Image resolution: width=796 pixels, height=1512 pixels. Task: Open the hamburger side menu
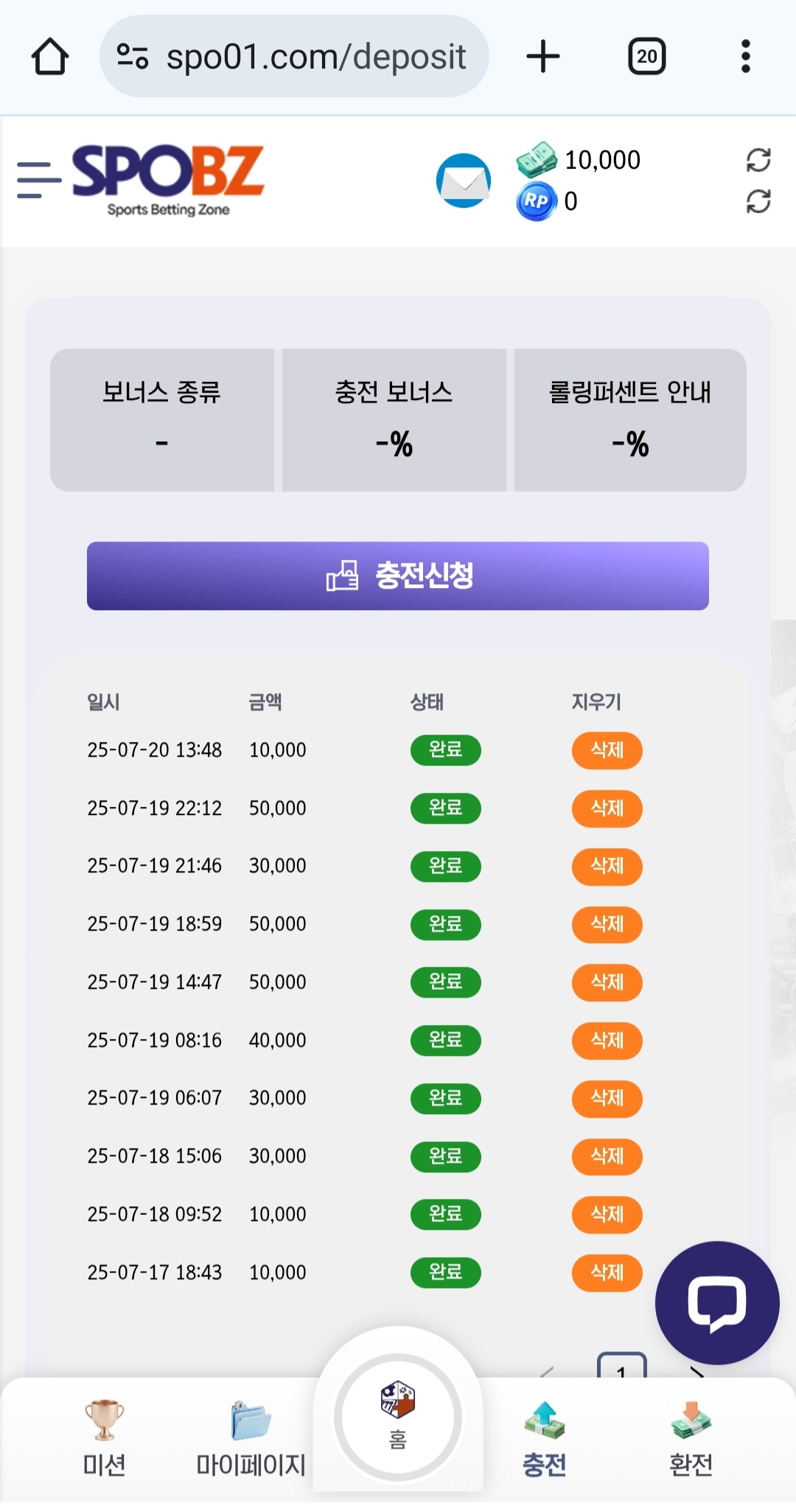click(38, 181)
